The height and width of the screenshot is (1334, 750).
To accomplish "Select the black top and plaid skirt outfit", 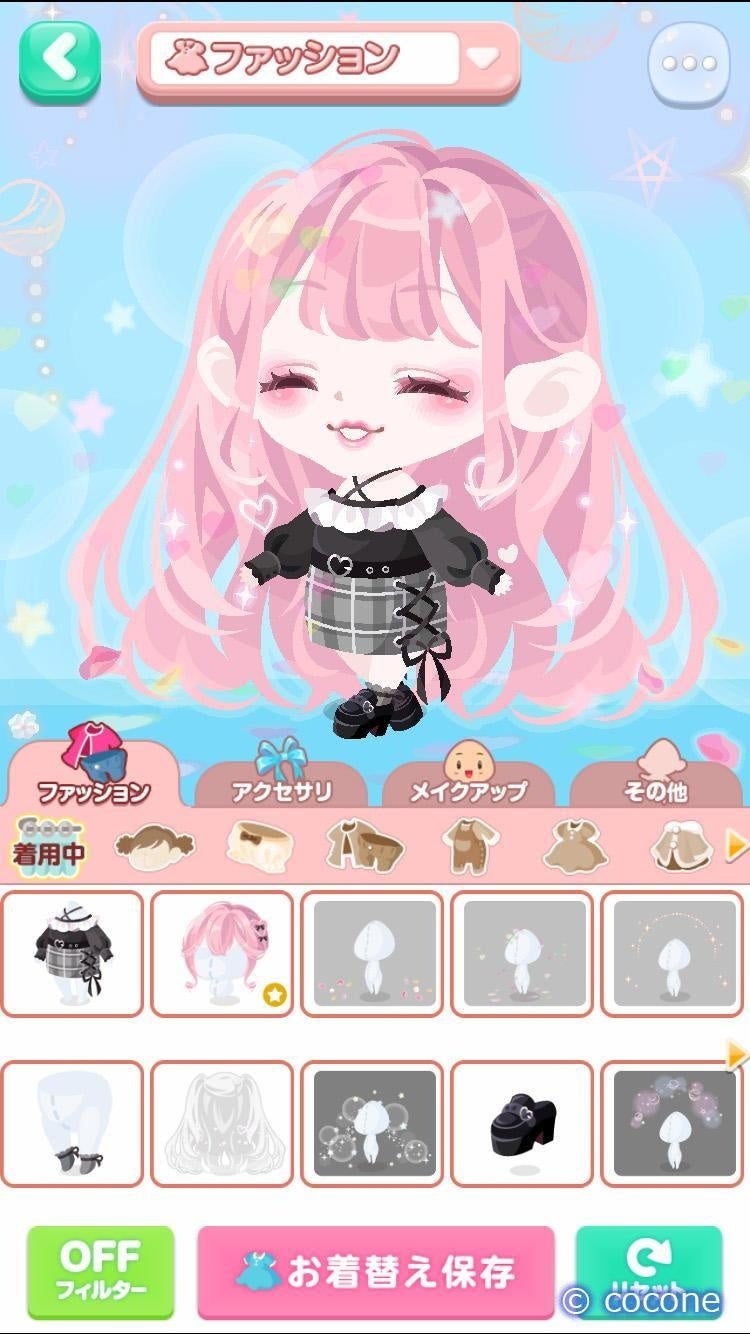I will click(x=73, y=953).
